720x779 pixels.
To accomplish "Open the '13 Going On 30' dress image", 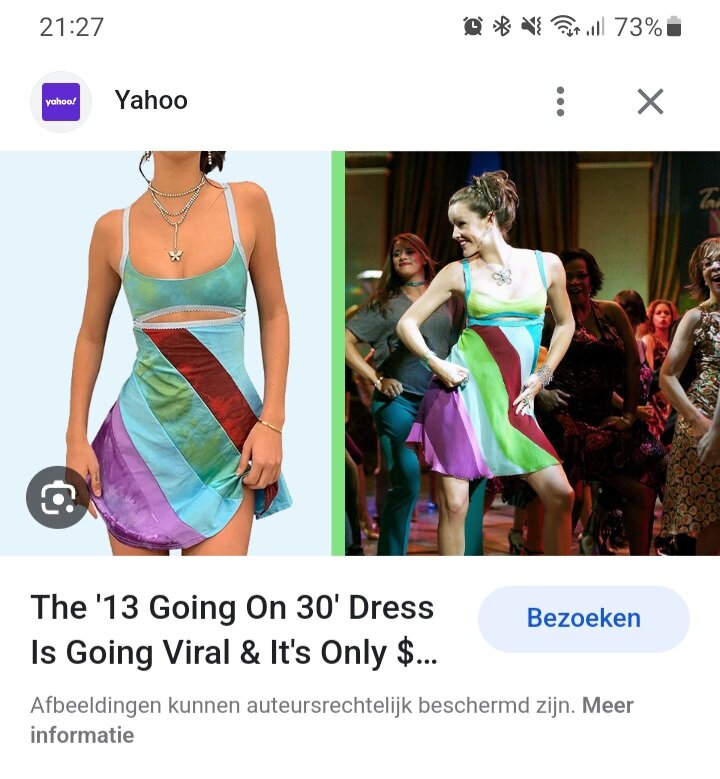I will [360, 353].
